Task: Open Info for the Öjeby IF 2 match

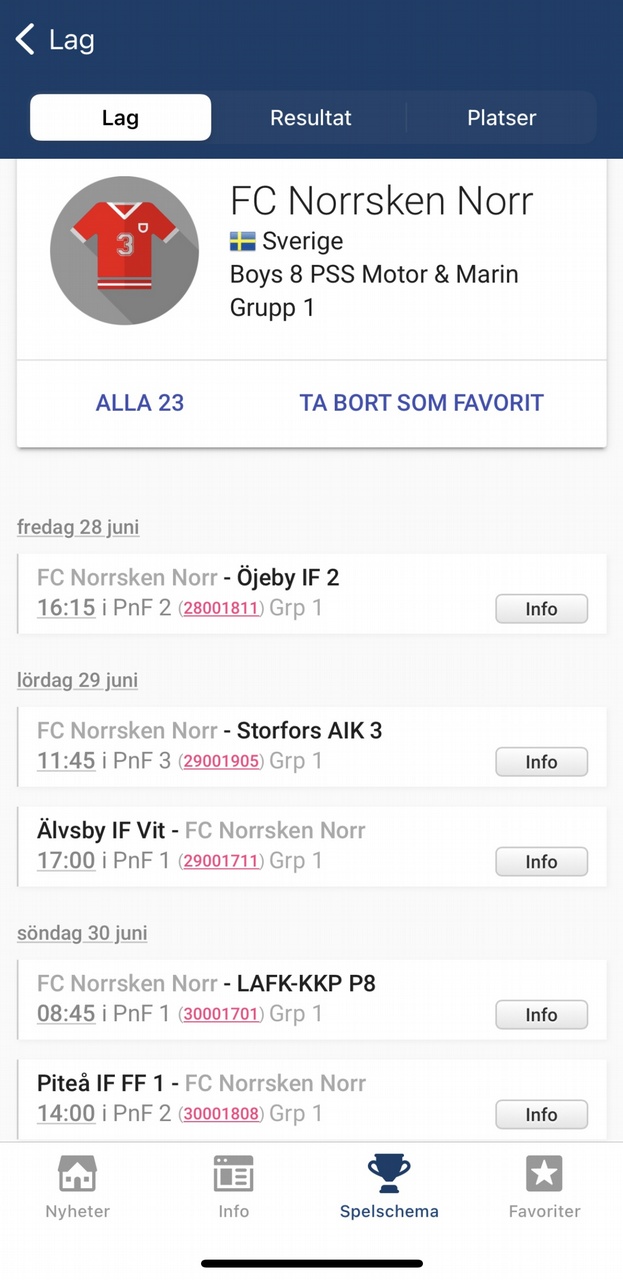Action: click(541, 609)
